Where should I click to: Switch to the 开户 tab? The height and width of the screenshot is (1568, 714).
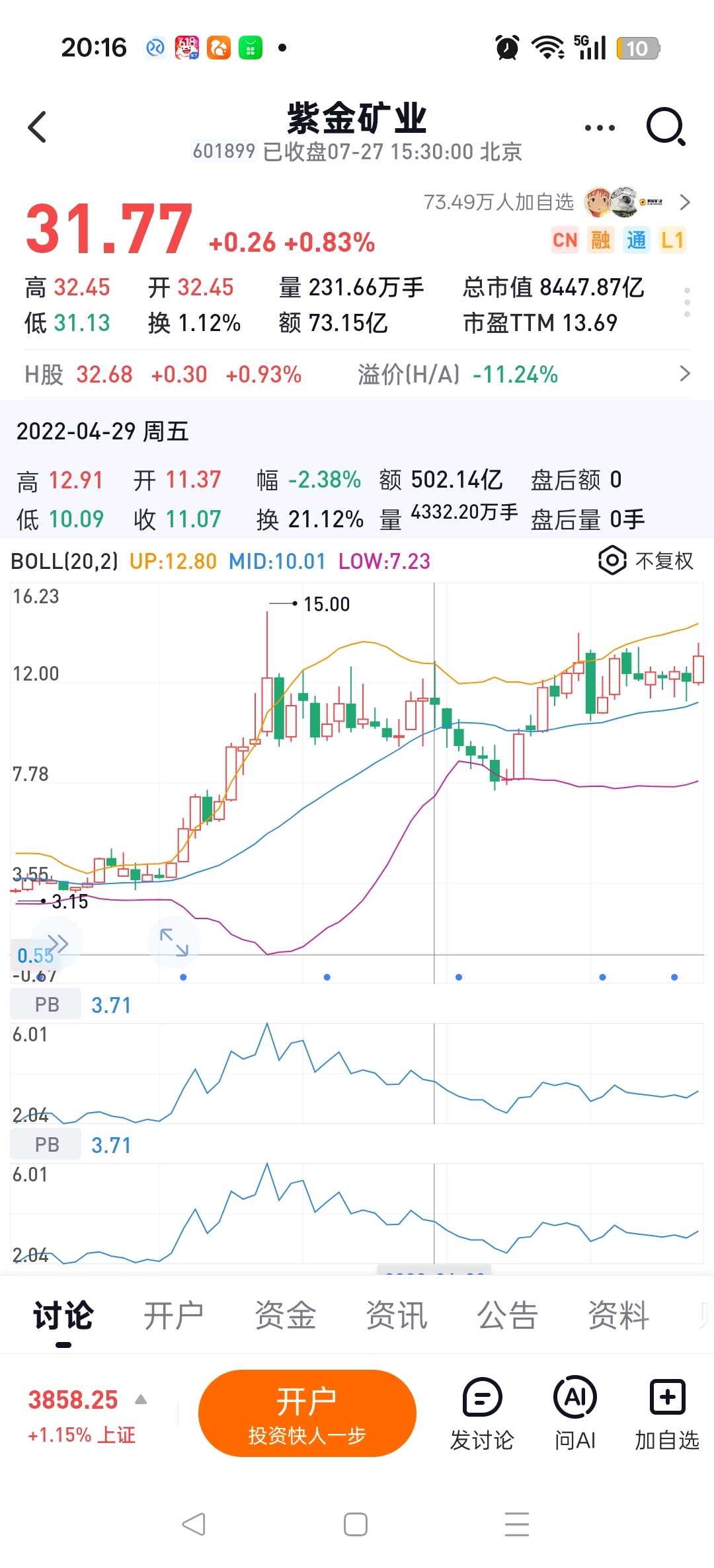click(x=174, y=1315)
